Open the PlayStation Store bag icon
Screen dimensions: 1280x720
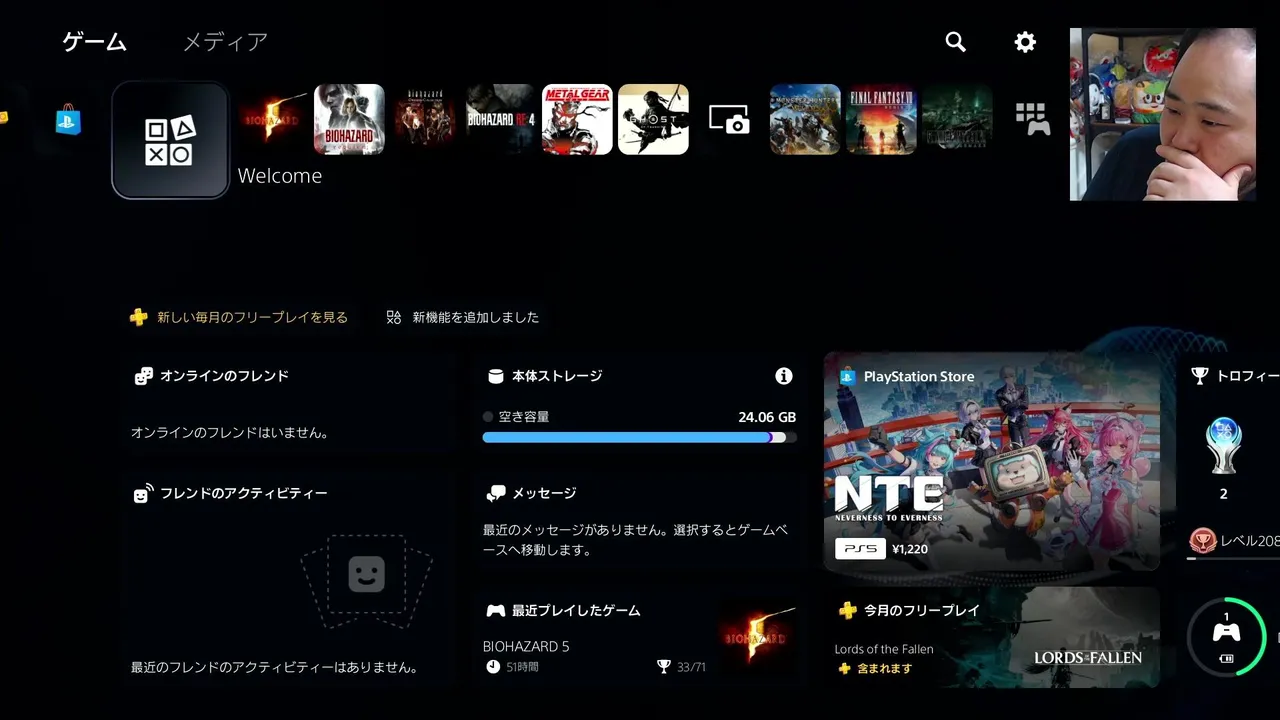coord(68,120)
